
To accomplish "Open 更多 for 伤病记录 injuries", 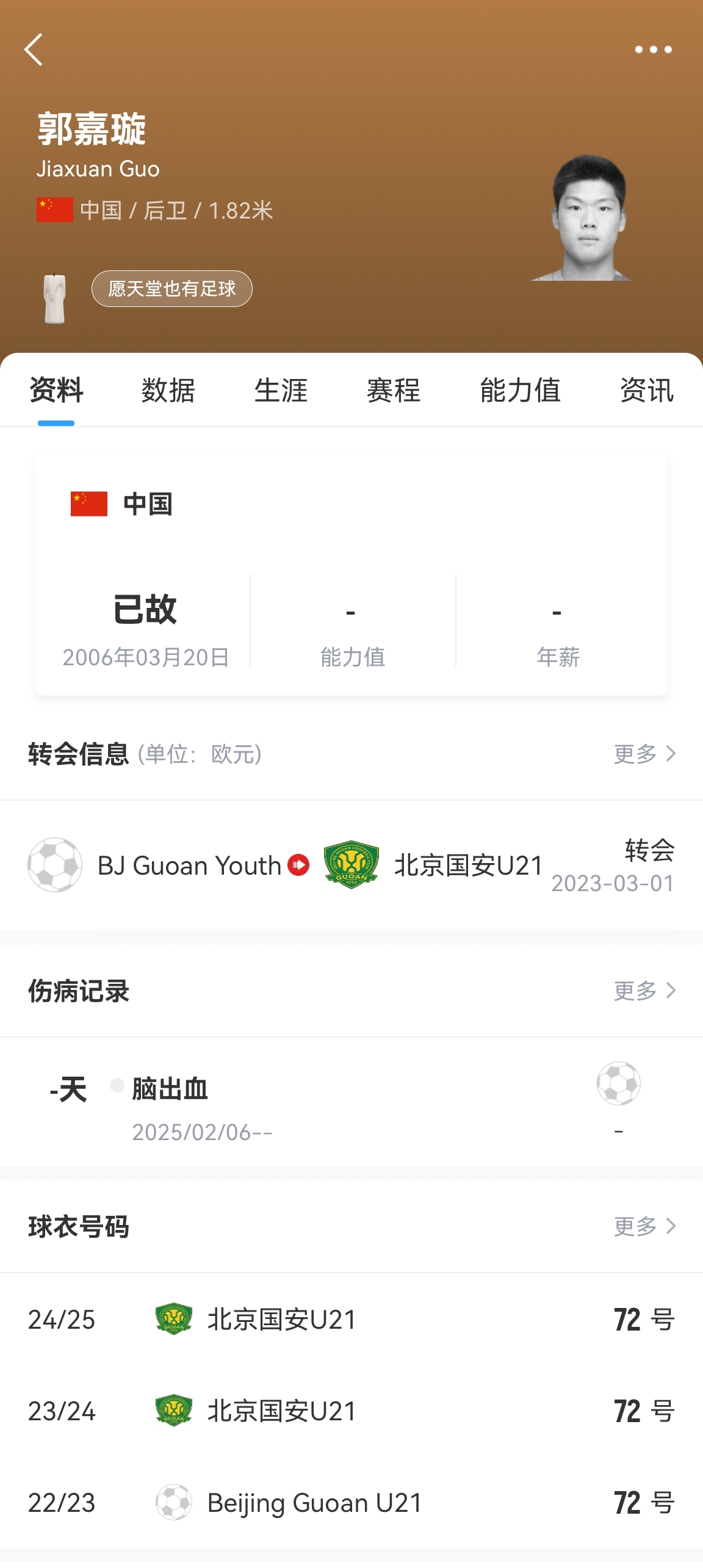I will point(644,991).
